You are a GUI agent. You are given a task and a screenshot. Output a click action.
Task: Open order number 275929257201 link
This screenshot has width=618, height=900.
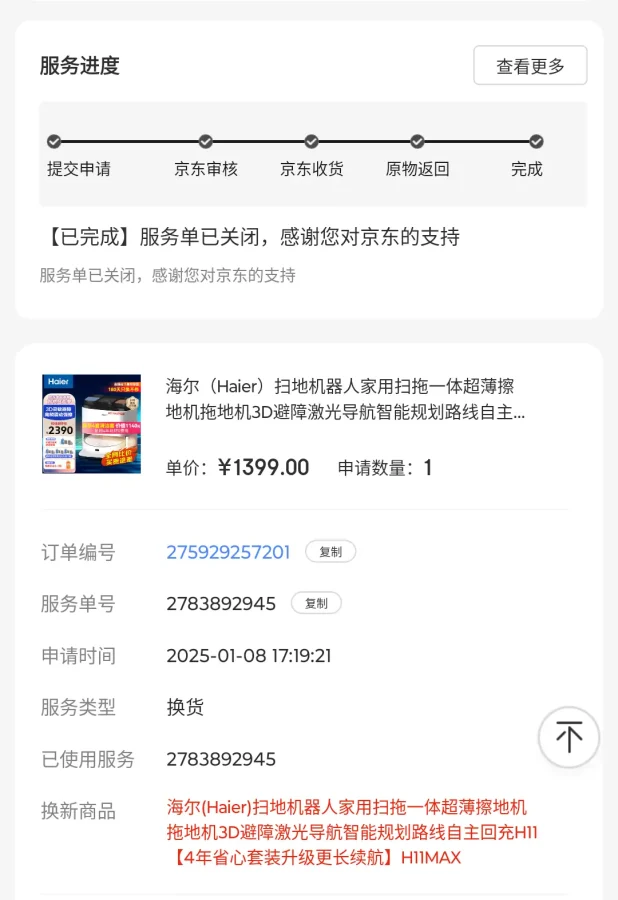pos(228,552)
